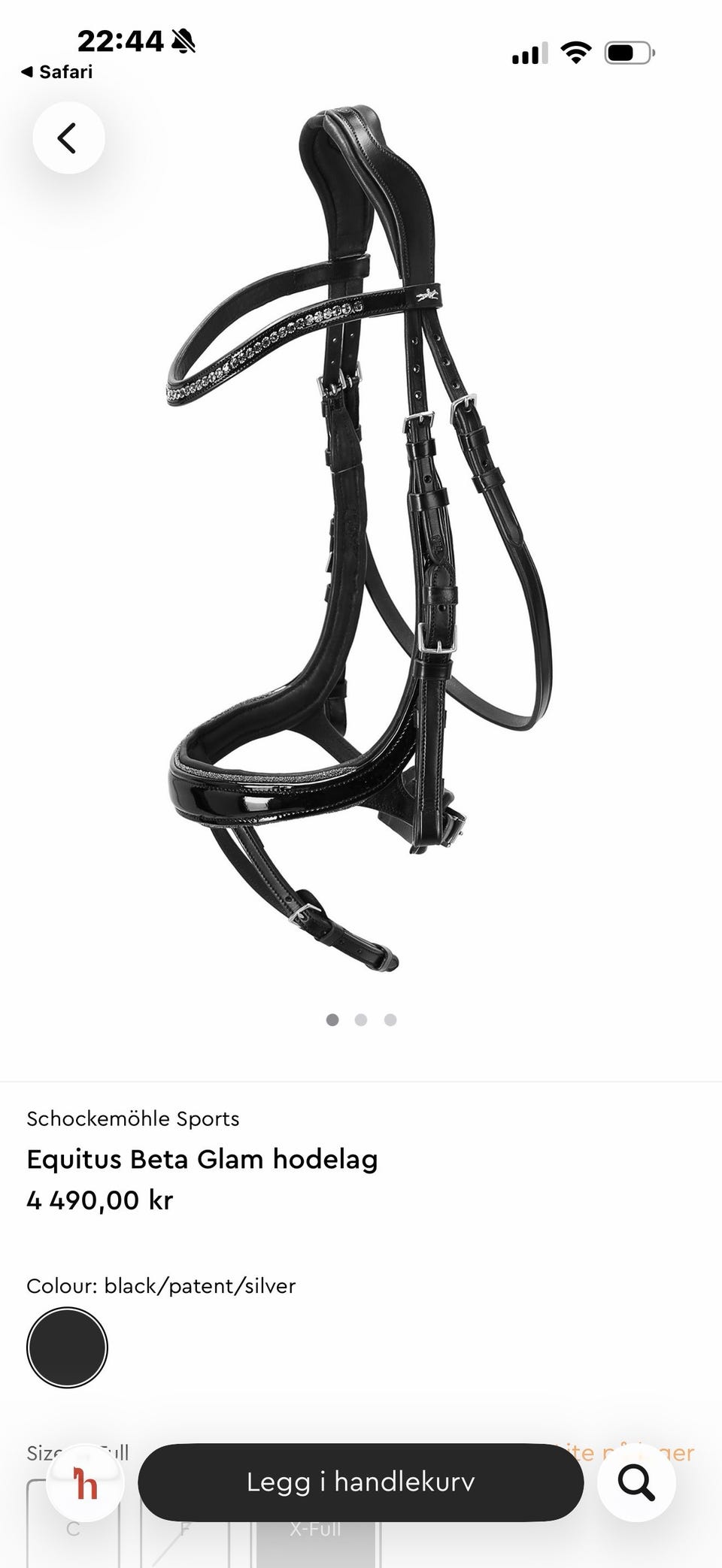Open the red h home button
722x1568 pixels.
tap(85, 1482)
